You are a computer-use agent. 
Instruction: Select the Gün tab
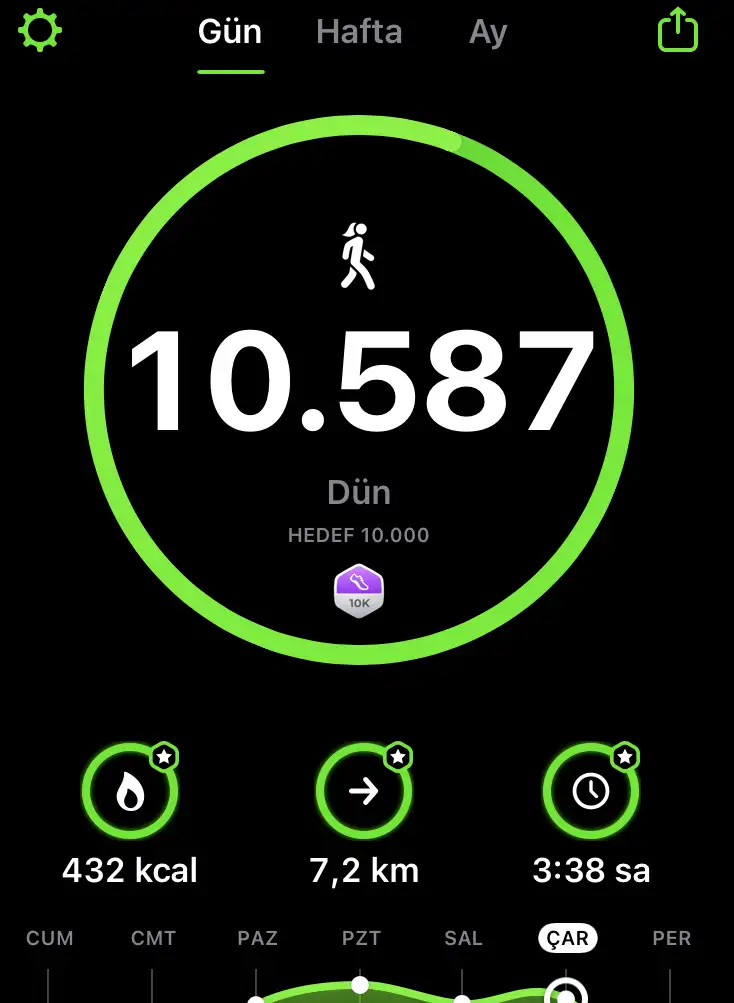(230, 32)
